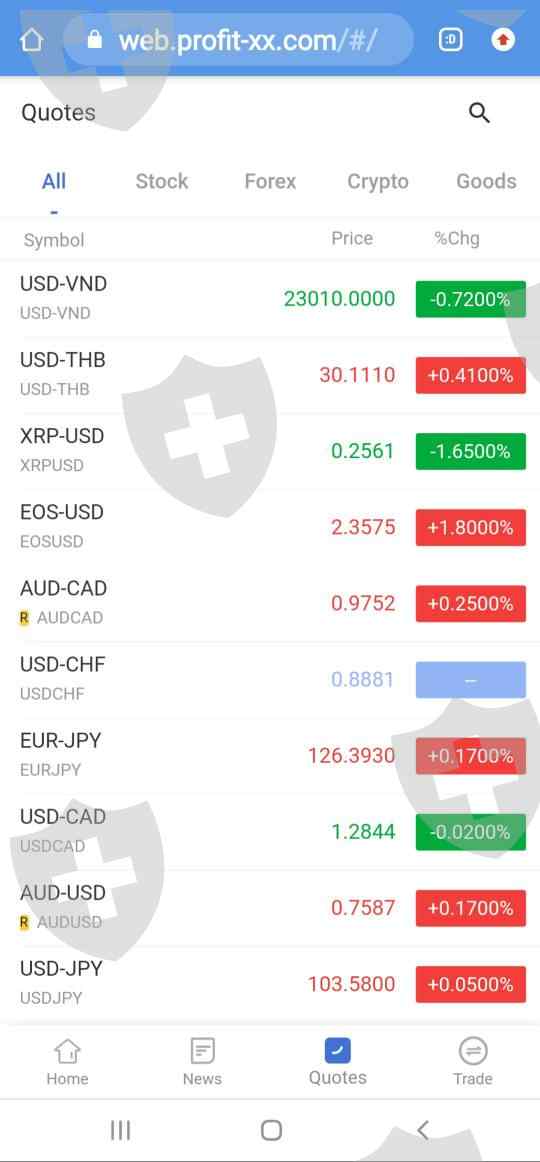This screenshot has width=540, height=1162.
Task: Tap the browser home icon
Action: tap(31, 39)
